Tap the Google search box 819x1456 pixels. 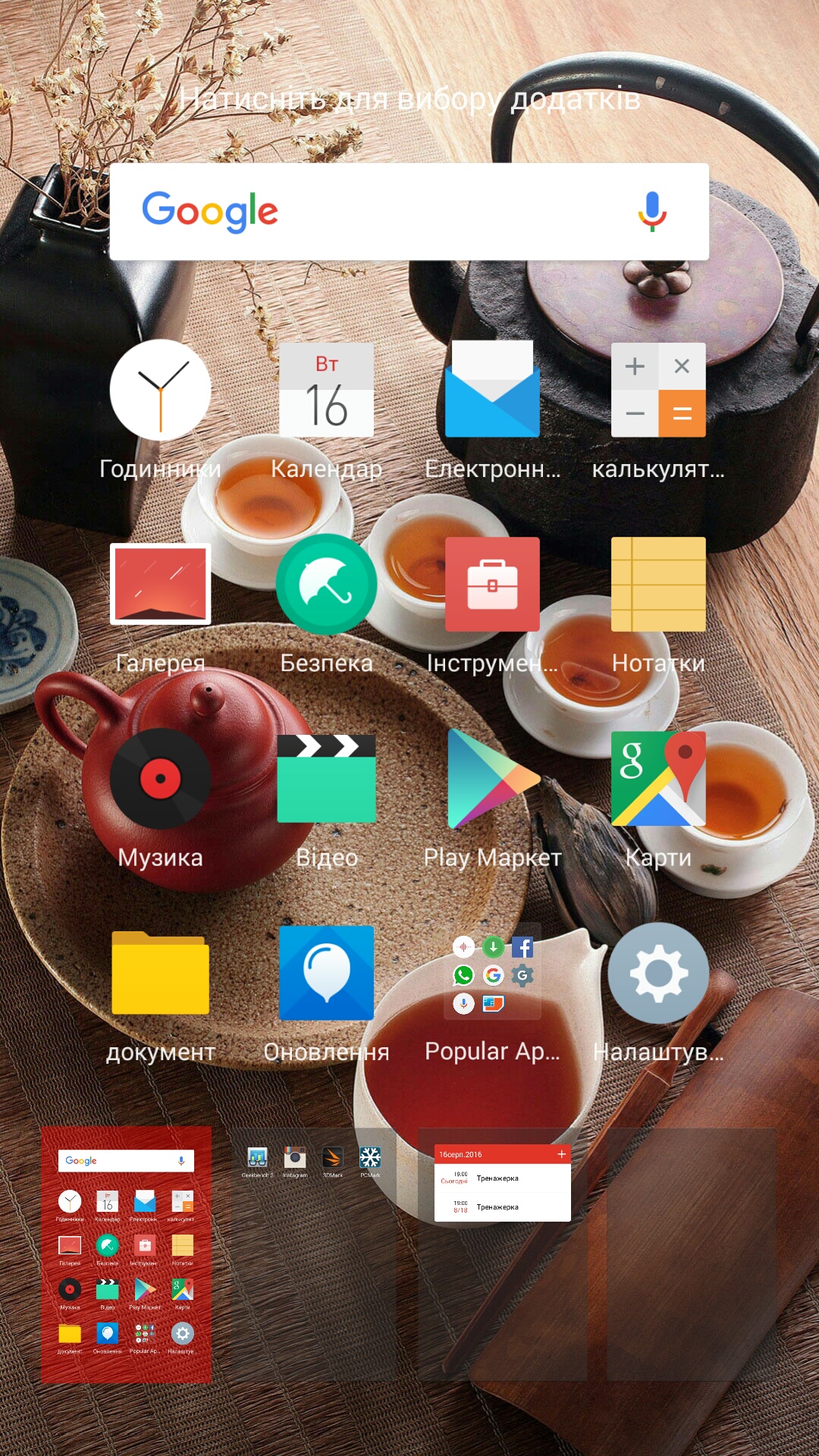379,212
